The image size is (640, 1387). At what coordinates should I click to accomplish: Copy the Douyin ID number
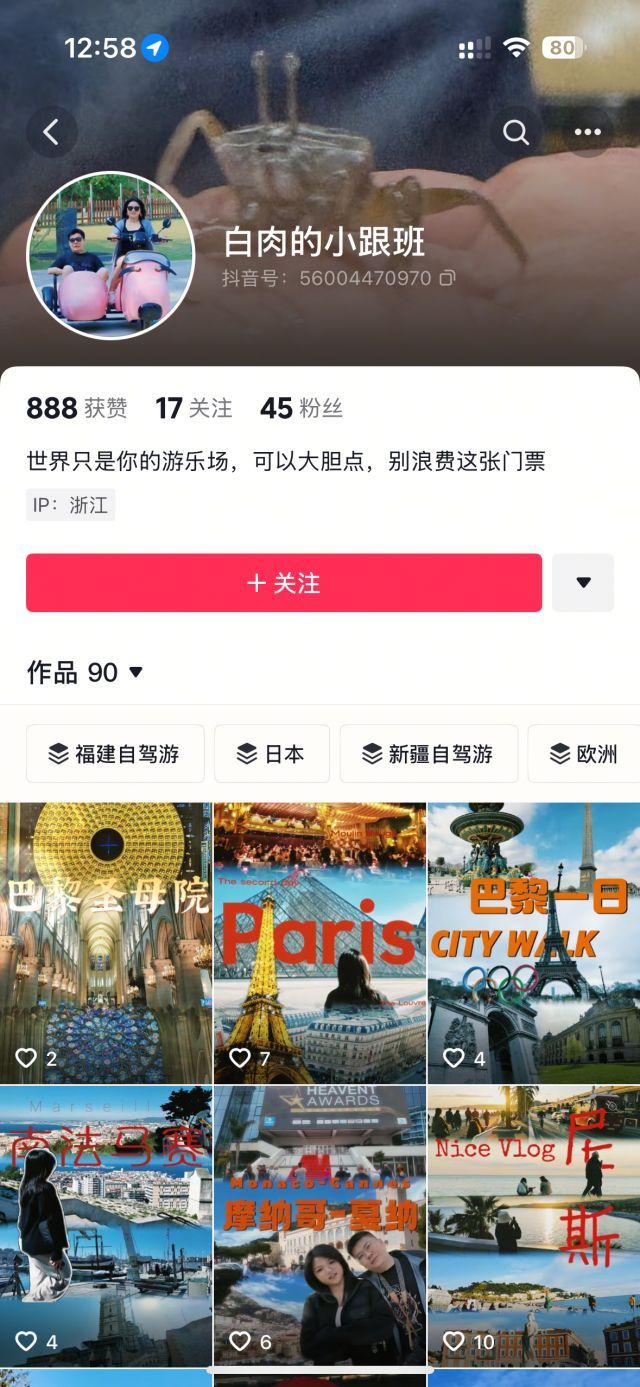pos(447,278)
